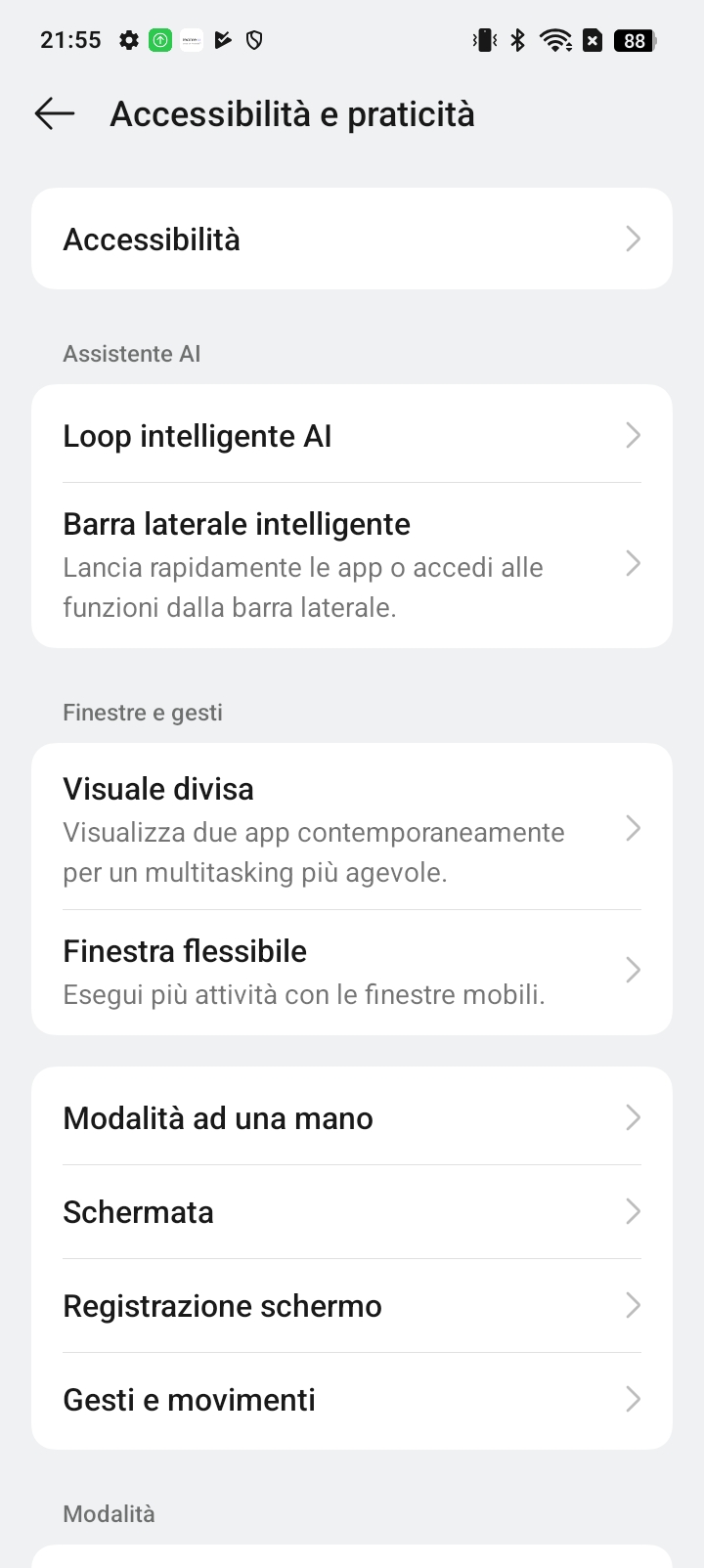Open Modalità ad una mano
Viewport: 704px width, 1568px height.
coord(352,1117)
